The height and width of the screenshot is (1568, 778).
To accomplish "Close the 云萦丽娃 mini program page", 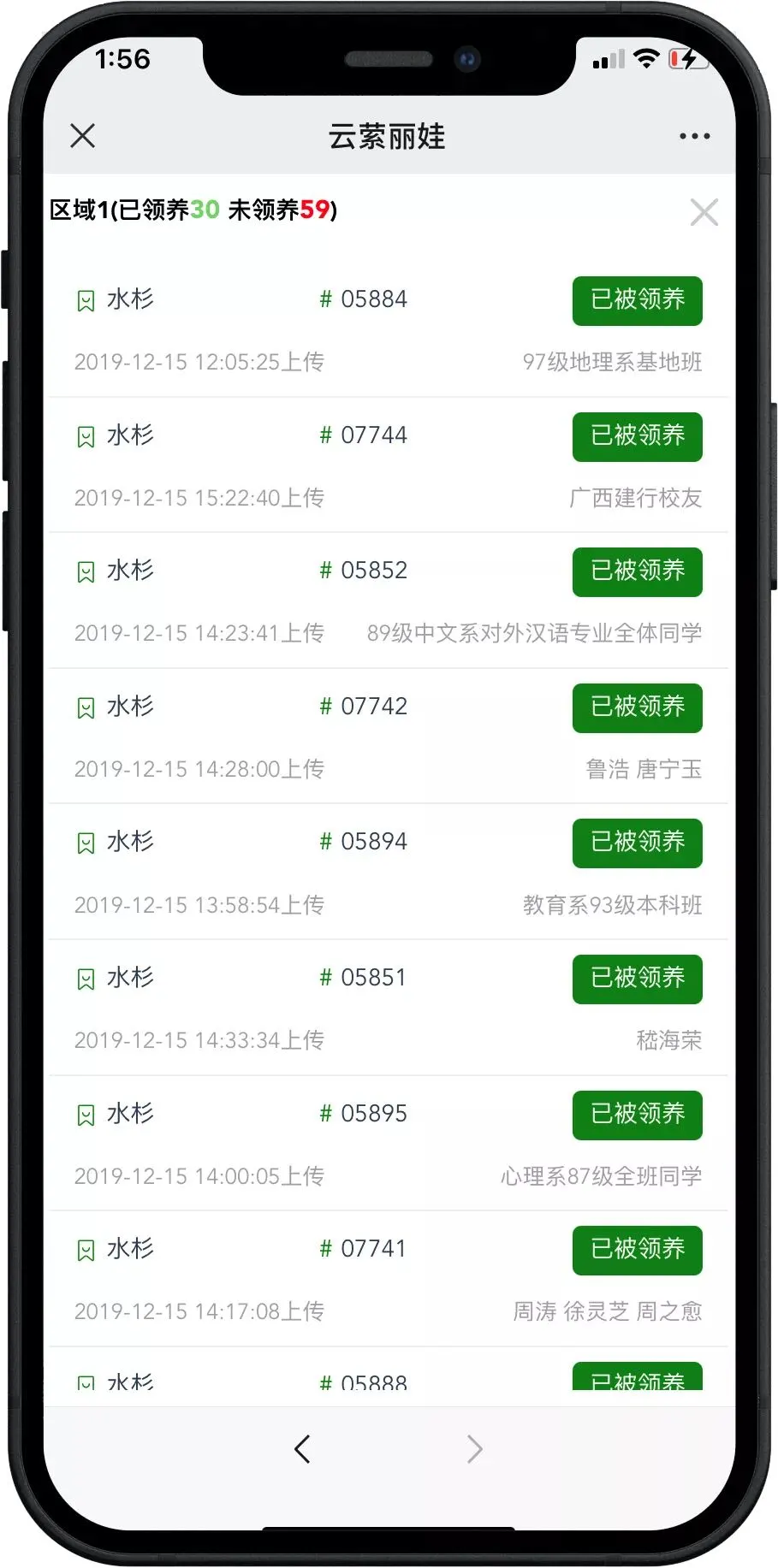I will tap(83, 136).
